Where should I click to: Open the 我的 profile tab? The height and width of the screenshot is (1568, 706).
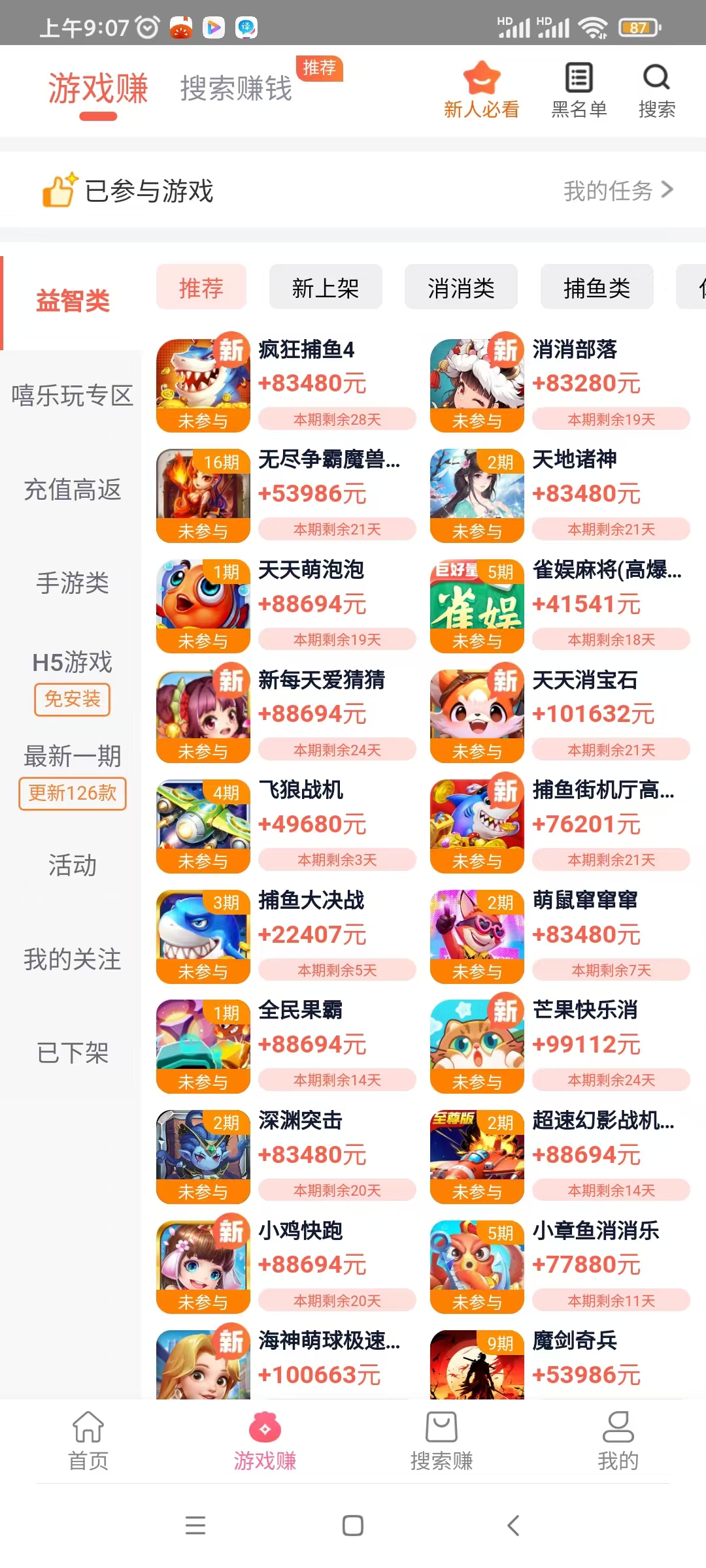coord(618,1441)
